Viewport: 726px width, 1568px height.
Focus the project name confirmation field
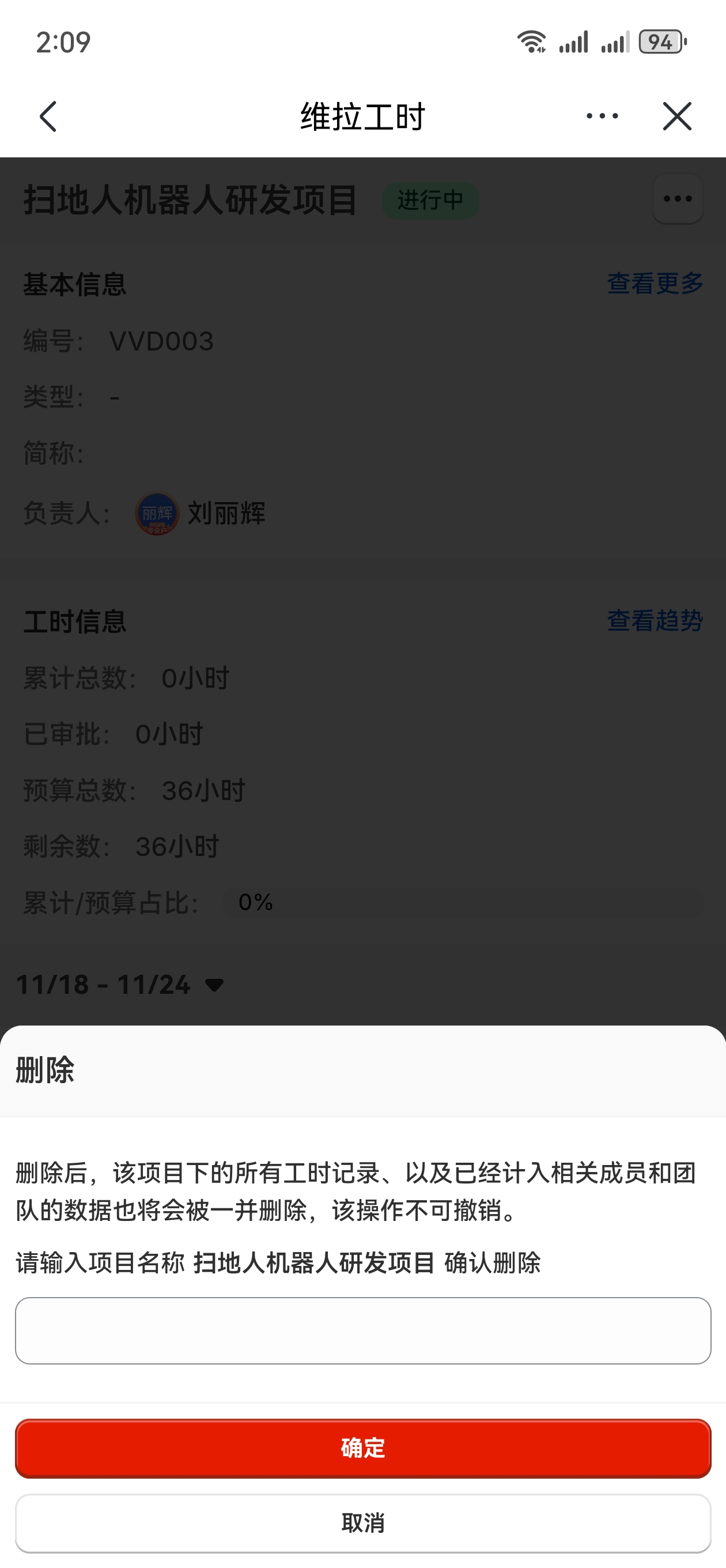click(x=362, y=1330)
